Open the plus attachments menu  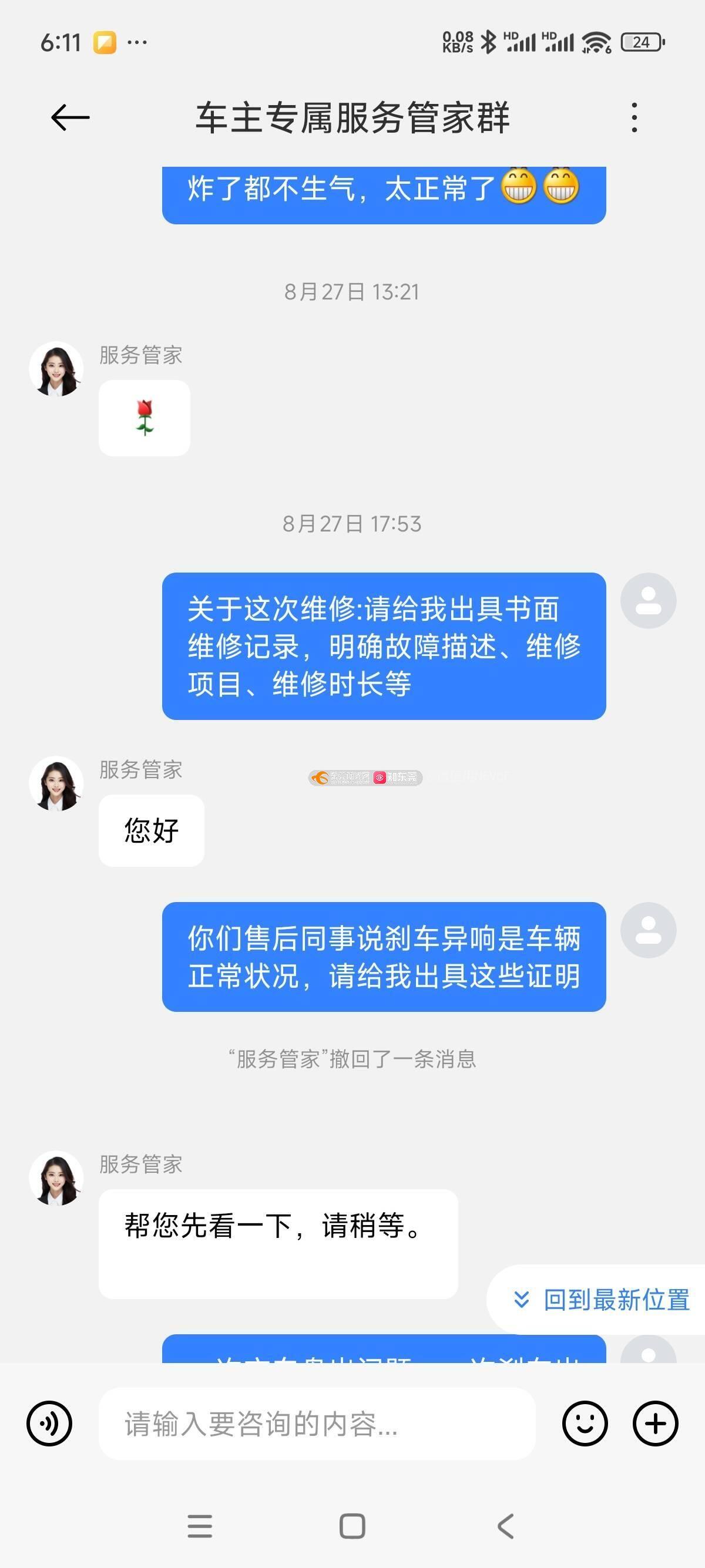(x=655, y=1423)
